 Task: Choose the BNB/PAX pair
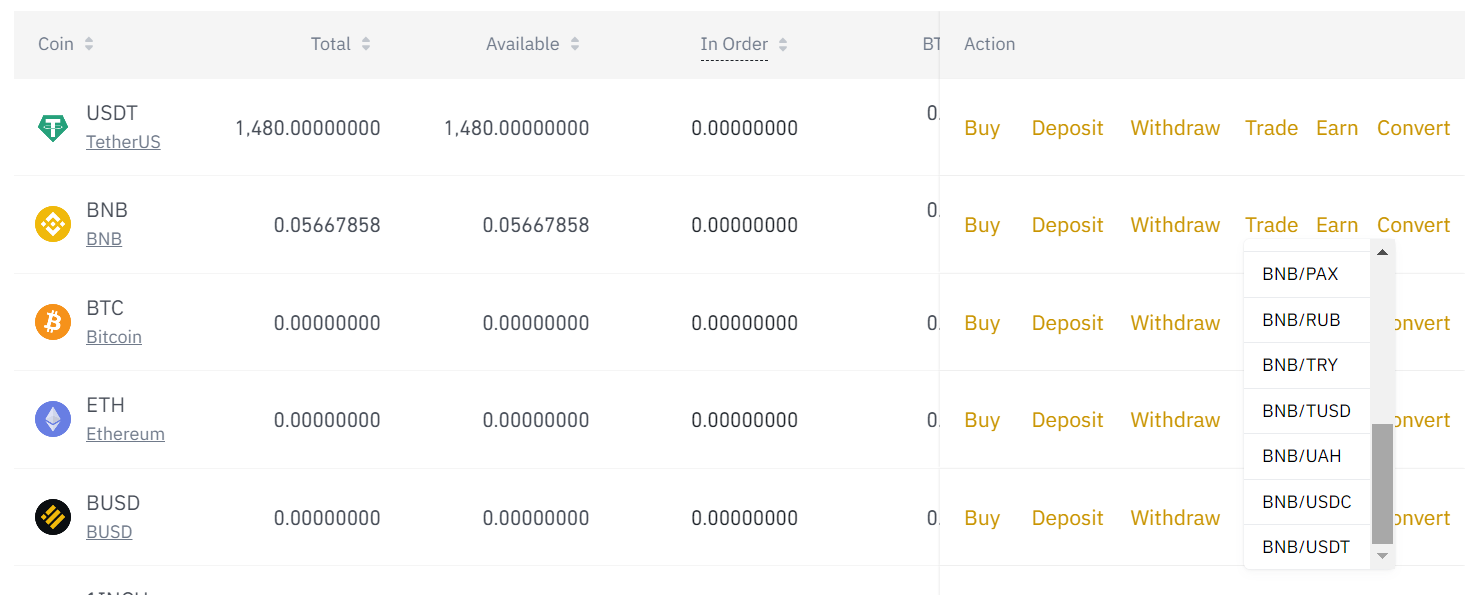tap(1300, 274)
